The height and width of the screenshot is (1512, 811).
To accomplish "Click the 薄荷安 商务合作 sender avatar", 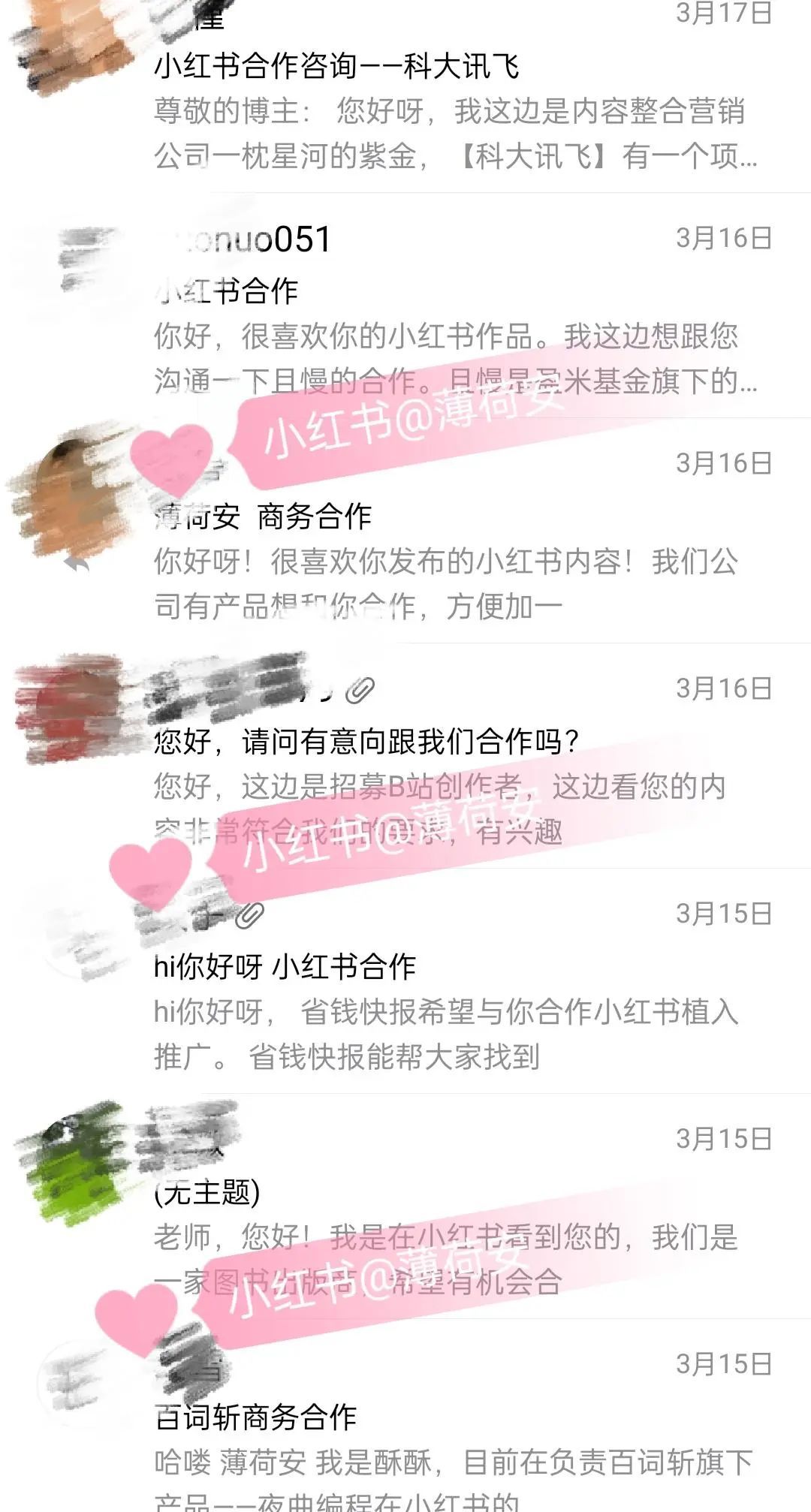I will pyautogui.click(x=68, y=495).
